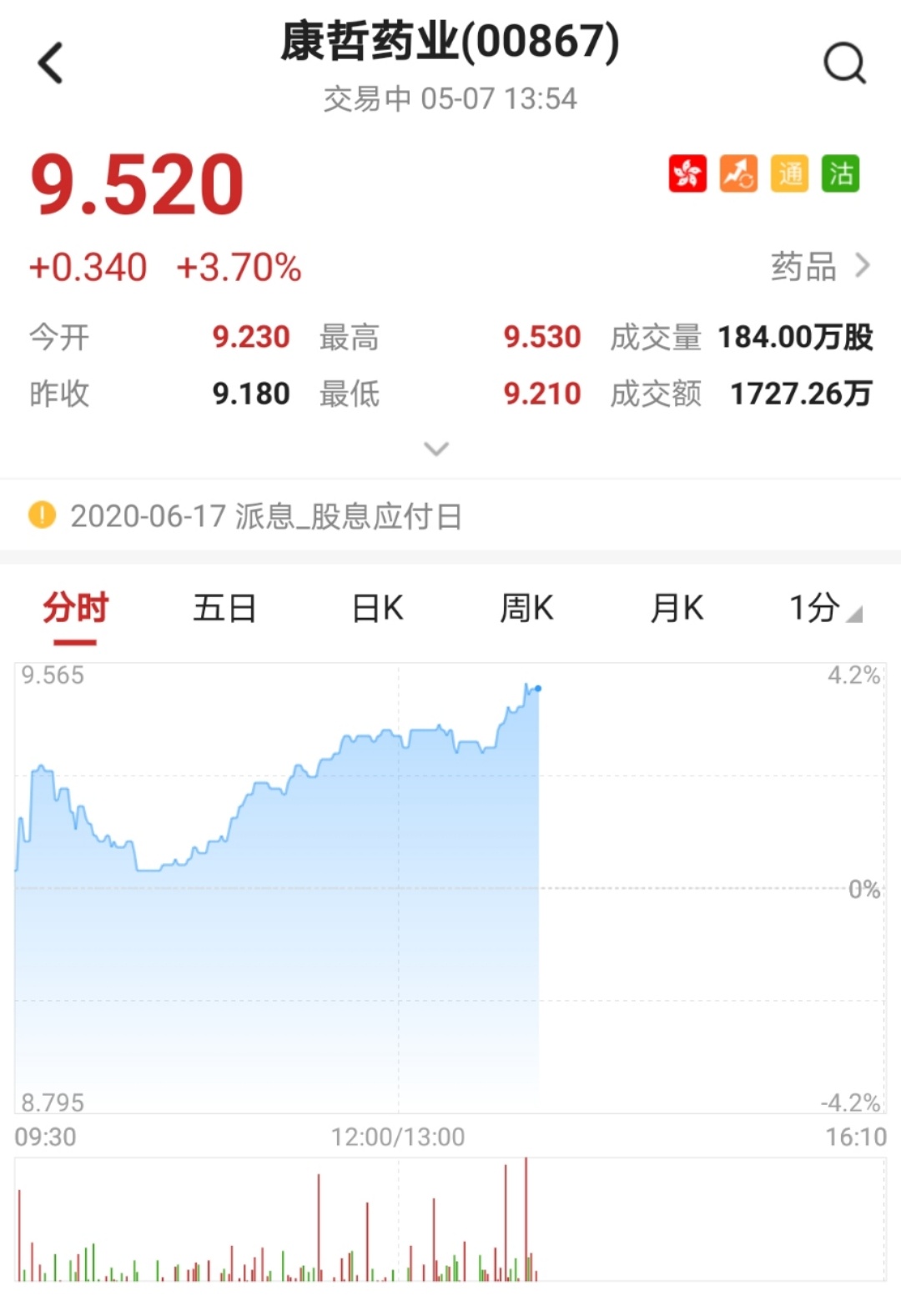Open the 药品 sector link

pos(819,267)
